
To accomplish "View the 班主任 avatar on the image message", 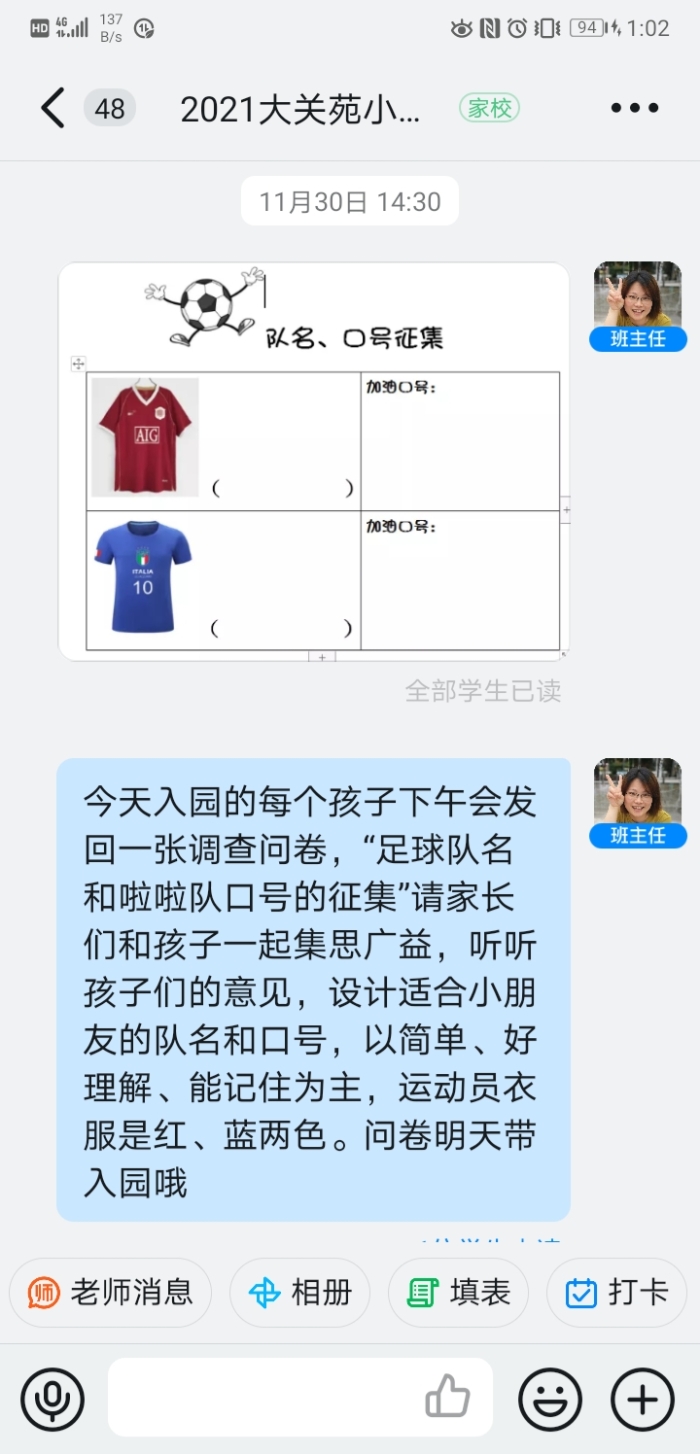I will [x=638, y=297].
